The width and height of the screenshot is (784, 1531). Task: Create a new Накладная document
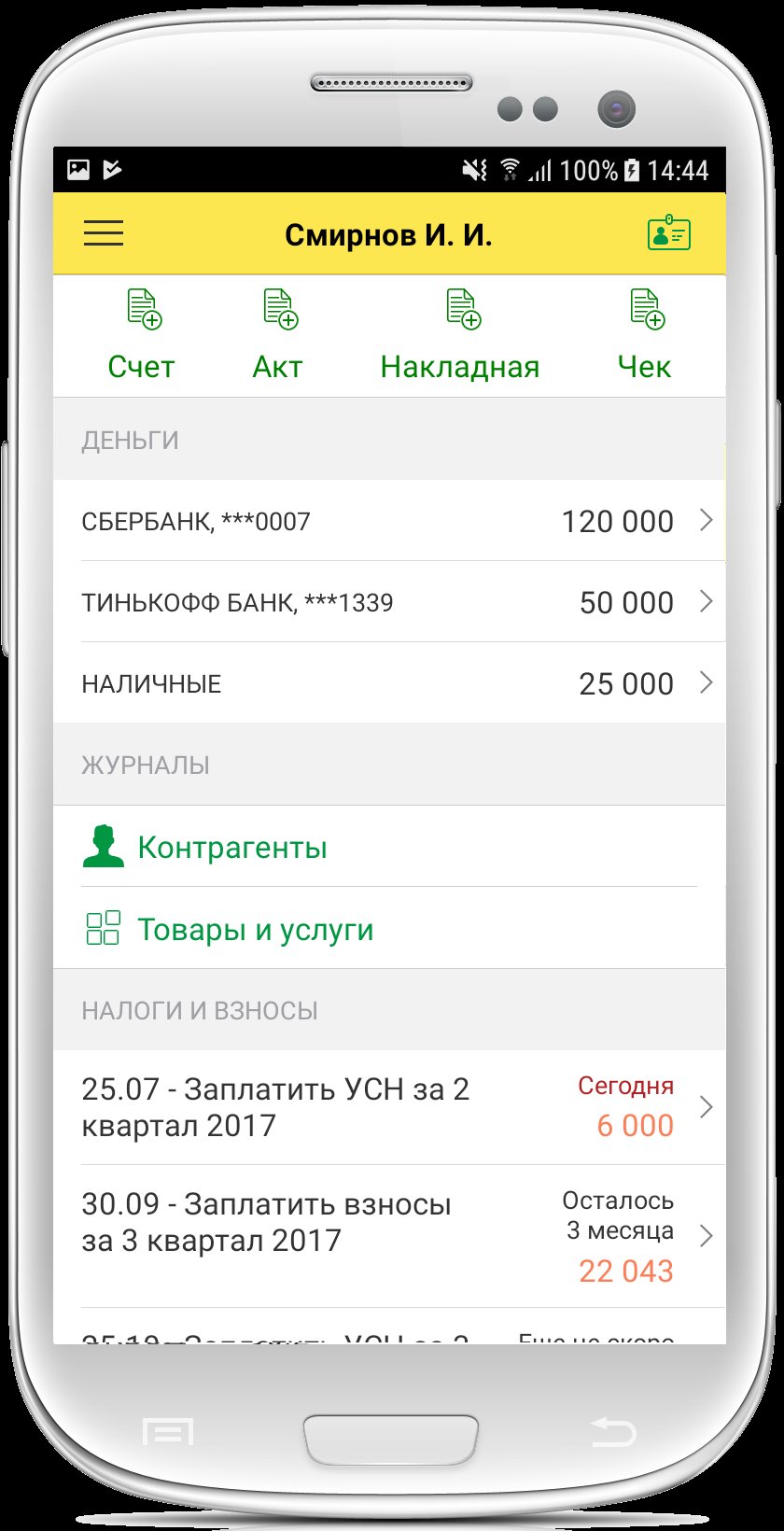coord(460,335)
